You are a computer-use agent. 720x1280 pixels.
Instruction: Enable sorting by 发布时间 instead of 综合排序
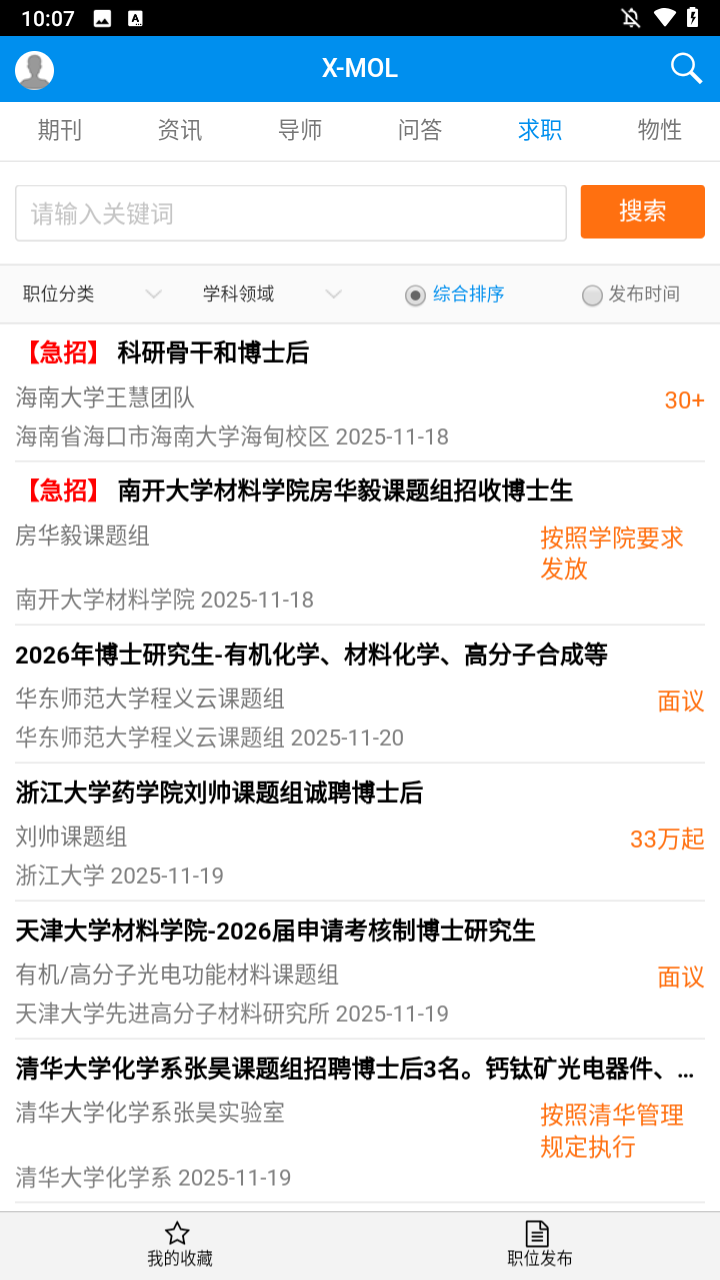click(592, 294)
